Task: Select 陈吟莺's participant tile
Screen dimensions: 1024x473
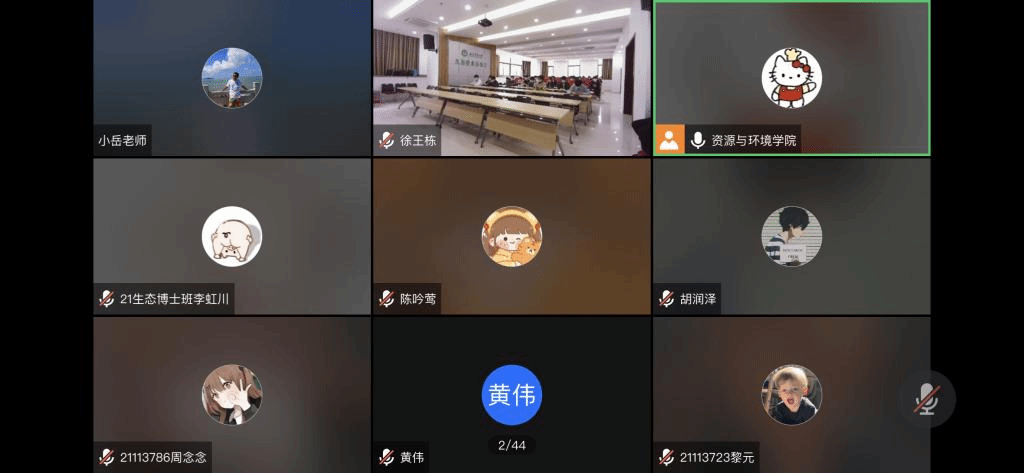Action: click(x=511, y=236)
